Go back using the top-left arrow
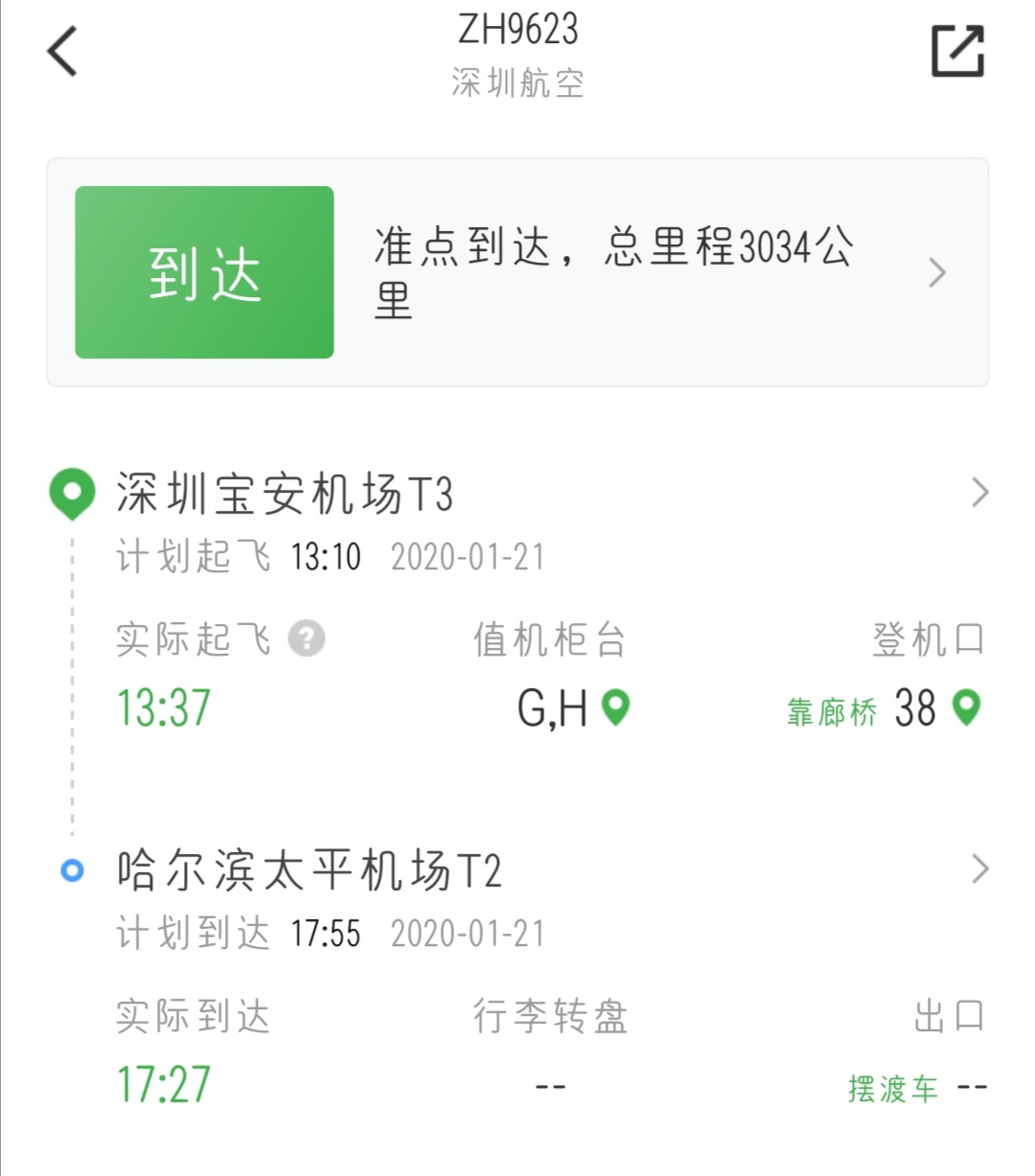The image size is (1035, 1176). point(63,52)
